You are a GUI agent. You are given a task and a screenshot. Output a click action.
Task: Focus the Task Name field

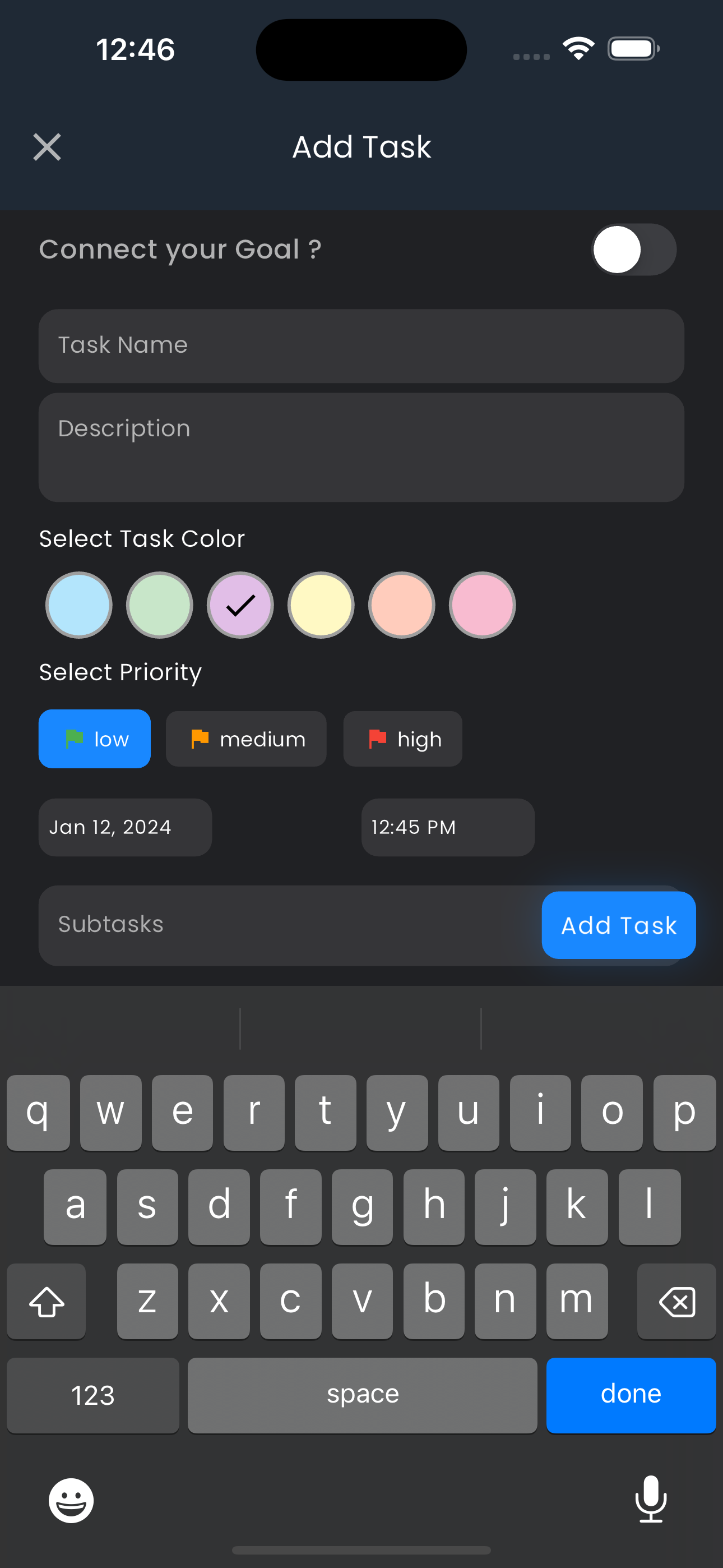(361, 346)
